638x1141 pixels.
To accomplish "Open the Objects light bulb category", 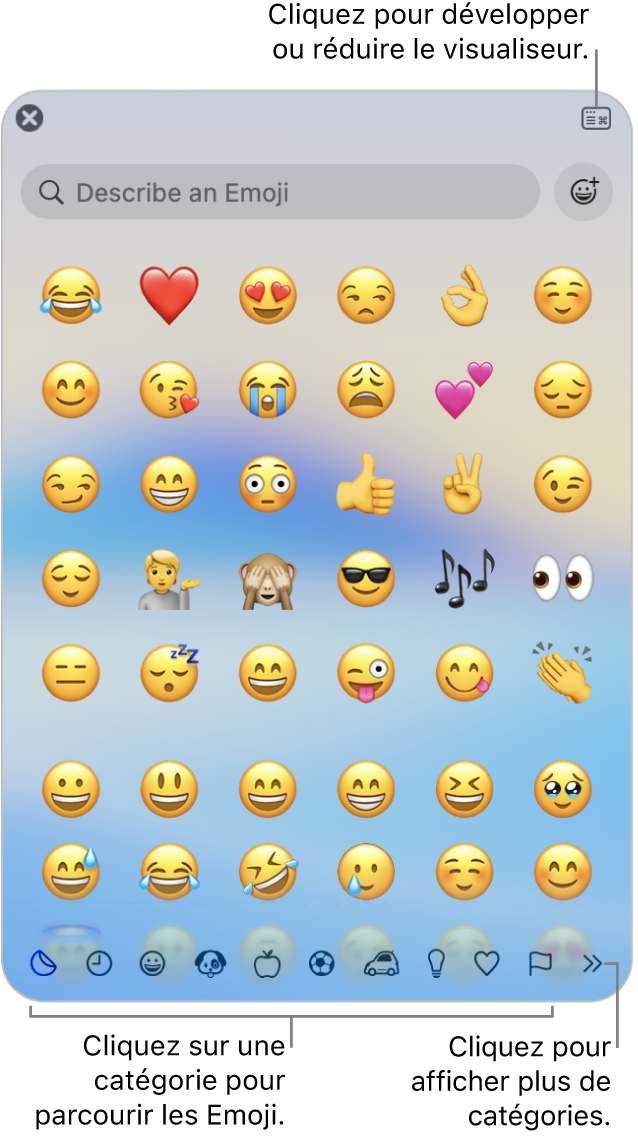I will click(436, 963).
